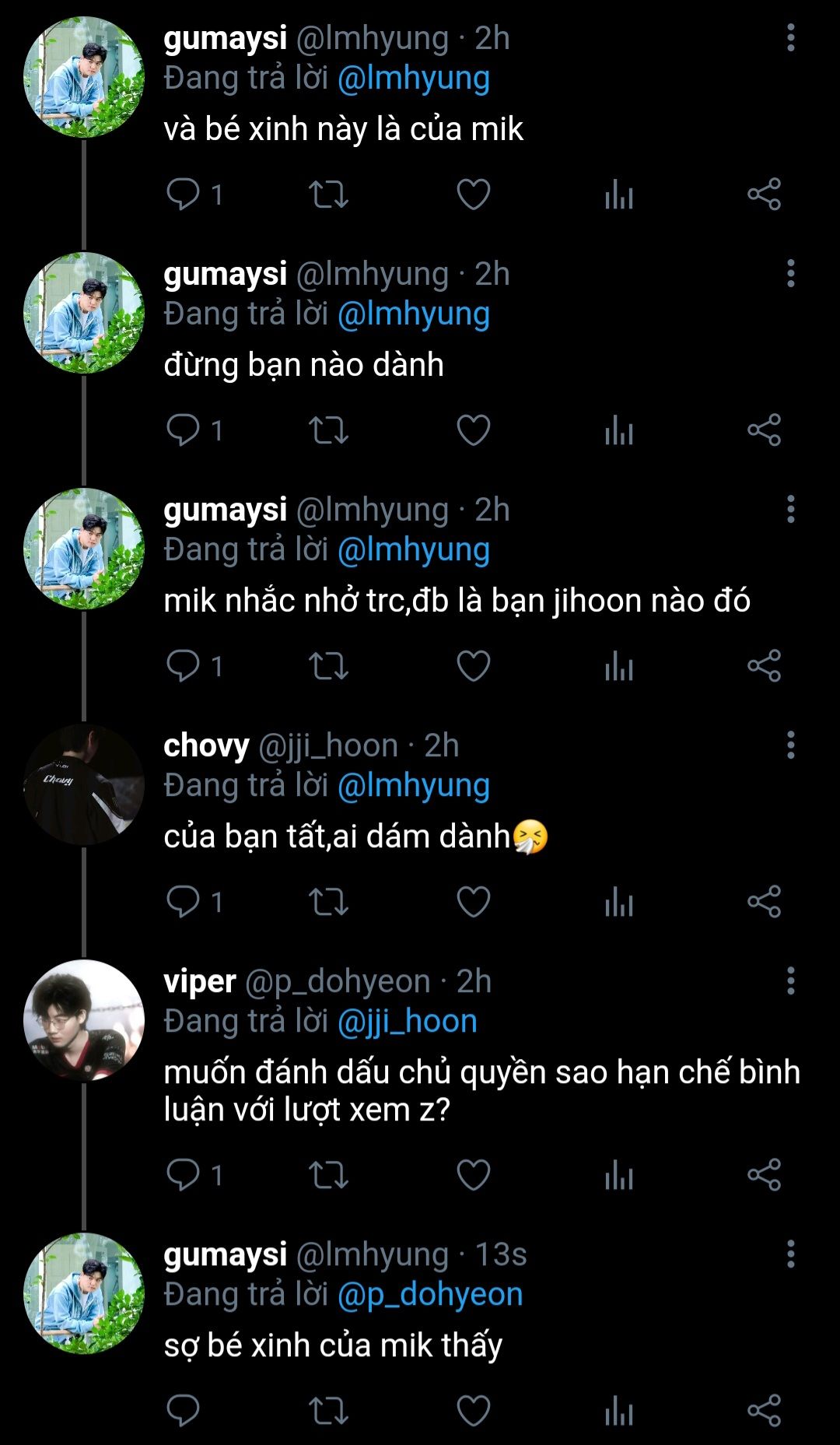Retweet viper's reply
The height and width of the screenshot is (1445, 840).
coord(328,1174)
